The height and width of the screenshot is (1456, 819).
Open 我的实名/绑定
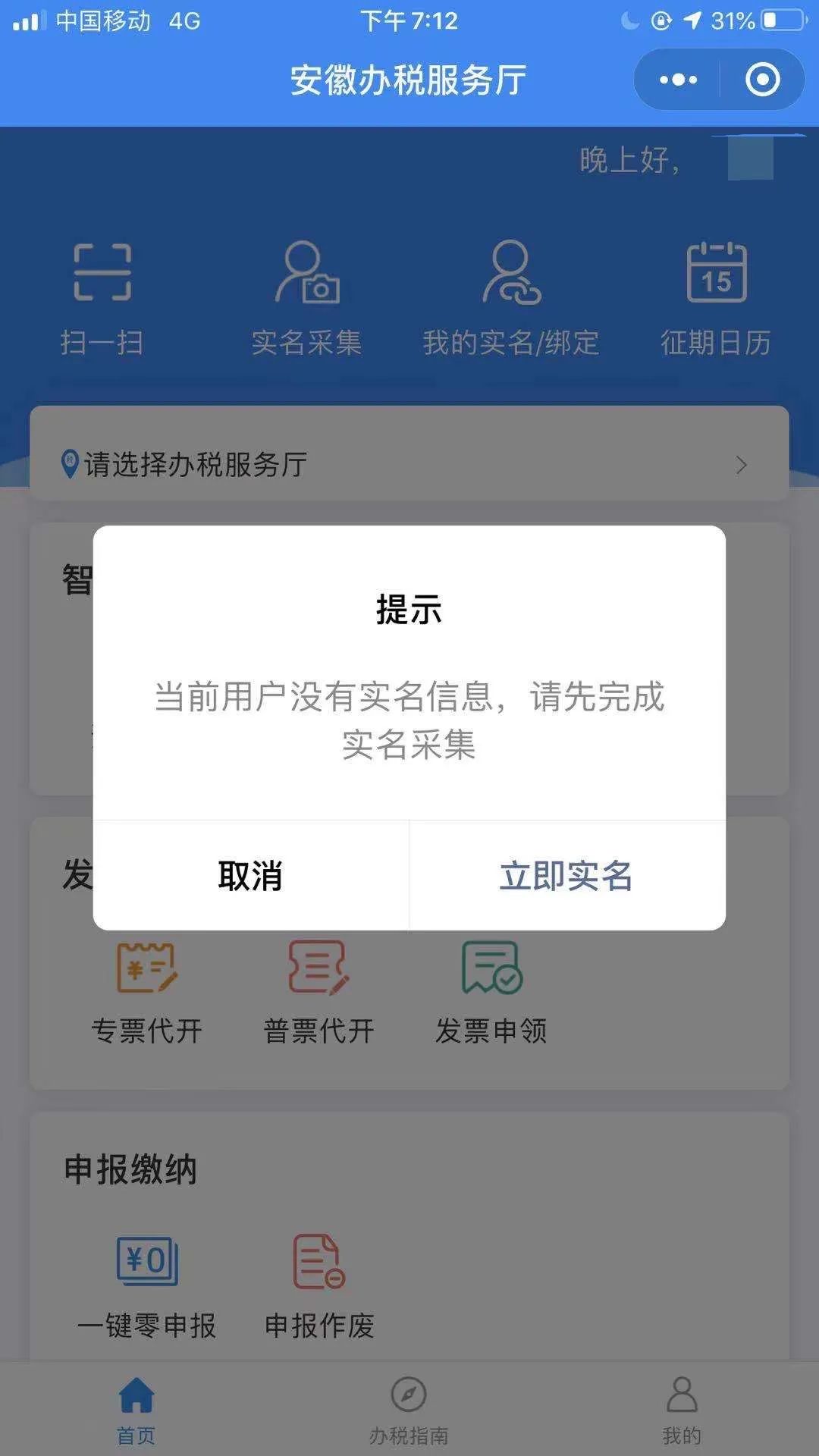(x=511, y=299)
